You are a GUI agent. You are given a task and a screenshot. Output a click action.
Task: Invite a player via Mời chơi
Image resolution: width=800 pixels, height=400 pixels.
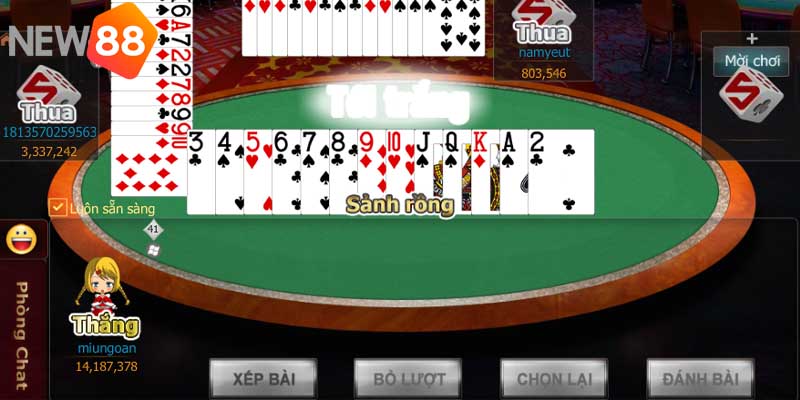pos(751,61)
